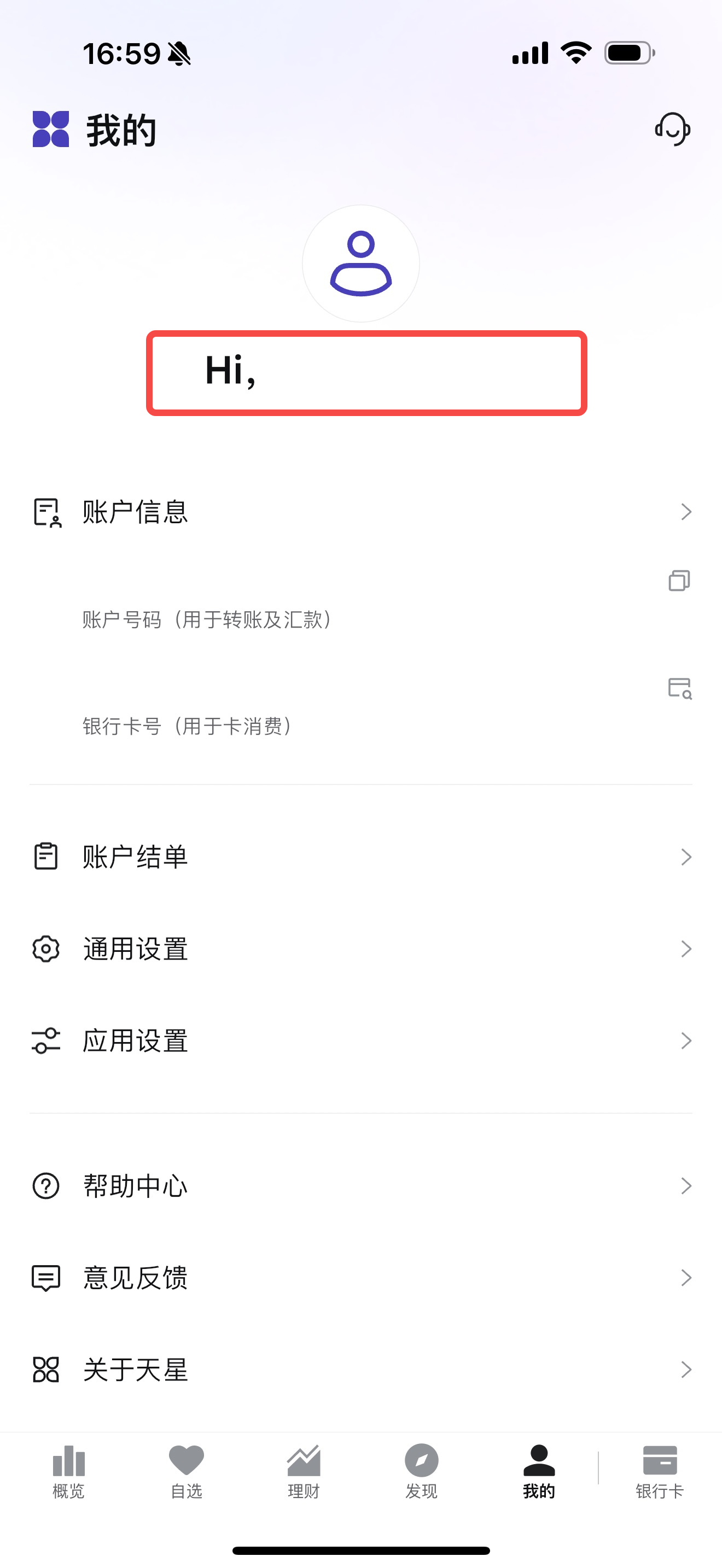Image resolution: width=722 pixels, height=1568 pixels.
Task: Contact customer service via headset icon
Action: tap(672, 129)
